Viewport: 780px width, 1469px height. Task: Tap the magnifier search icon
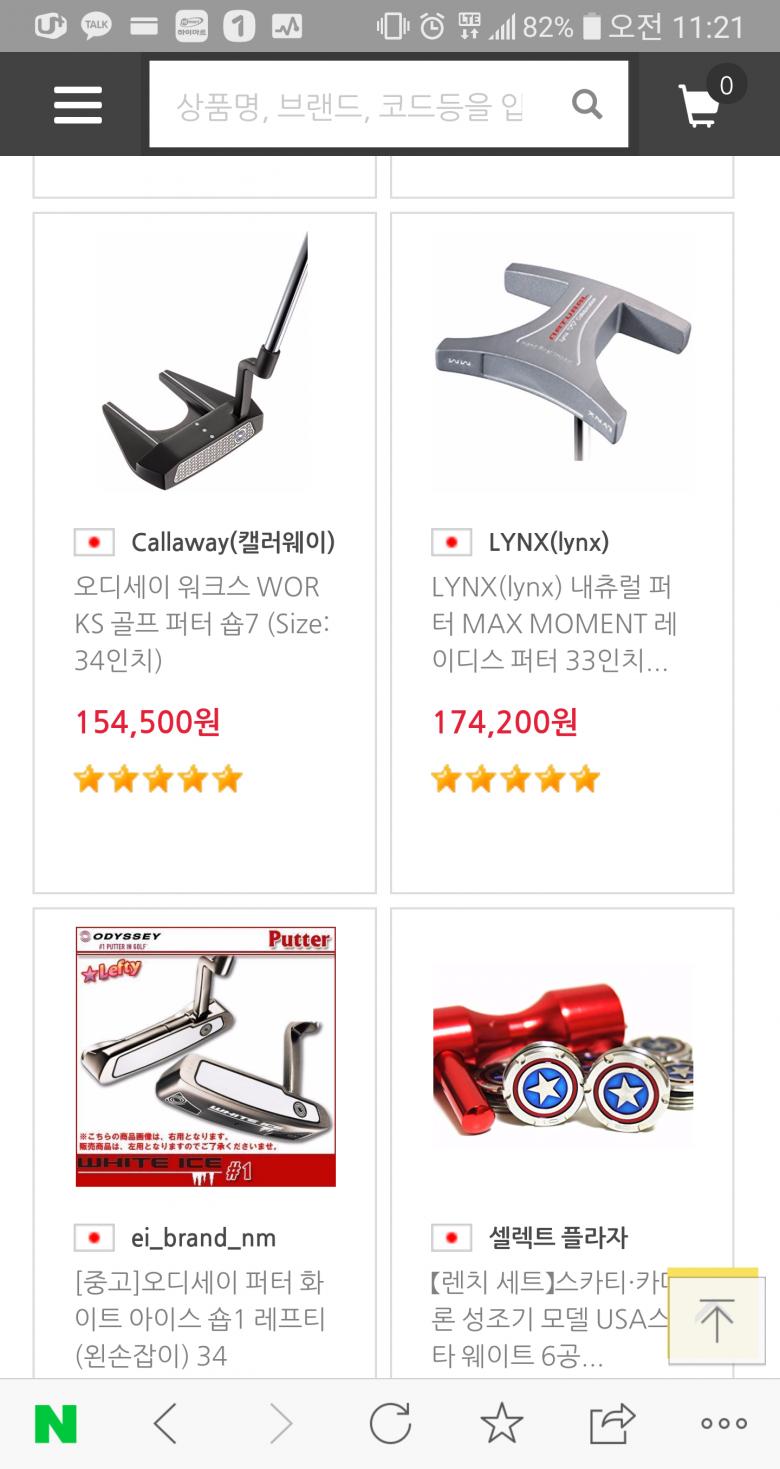point(587,103)
